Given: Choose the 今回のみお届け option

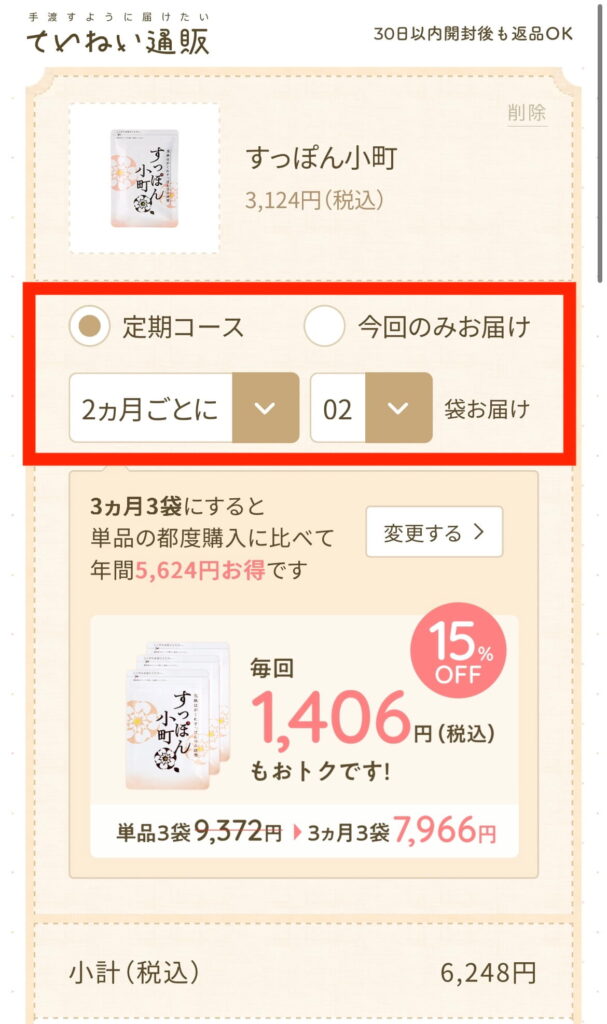Looking at the screenshot, I should [x=324, y=326].
